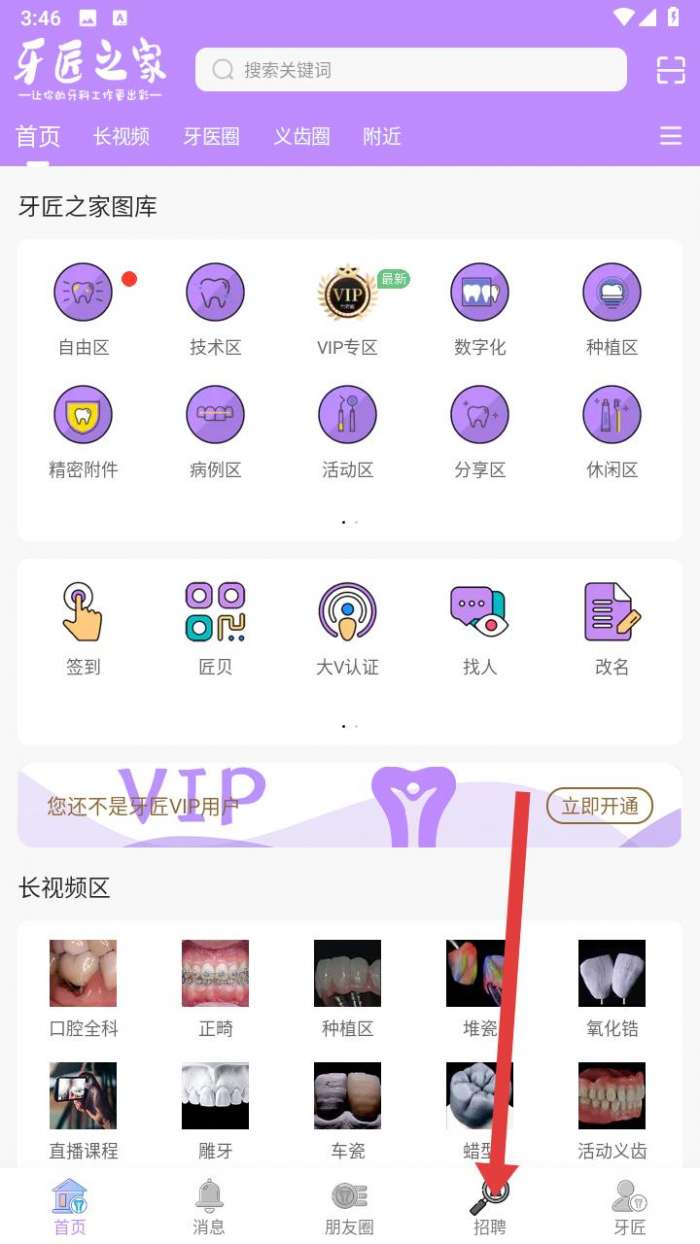Switch to the 招聘 bottom tab
The width and height of the screenshot is (700, 1244).
(x=490, y=1207)
